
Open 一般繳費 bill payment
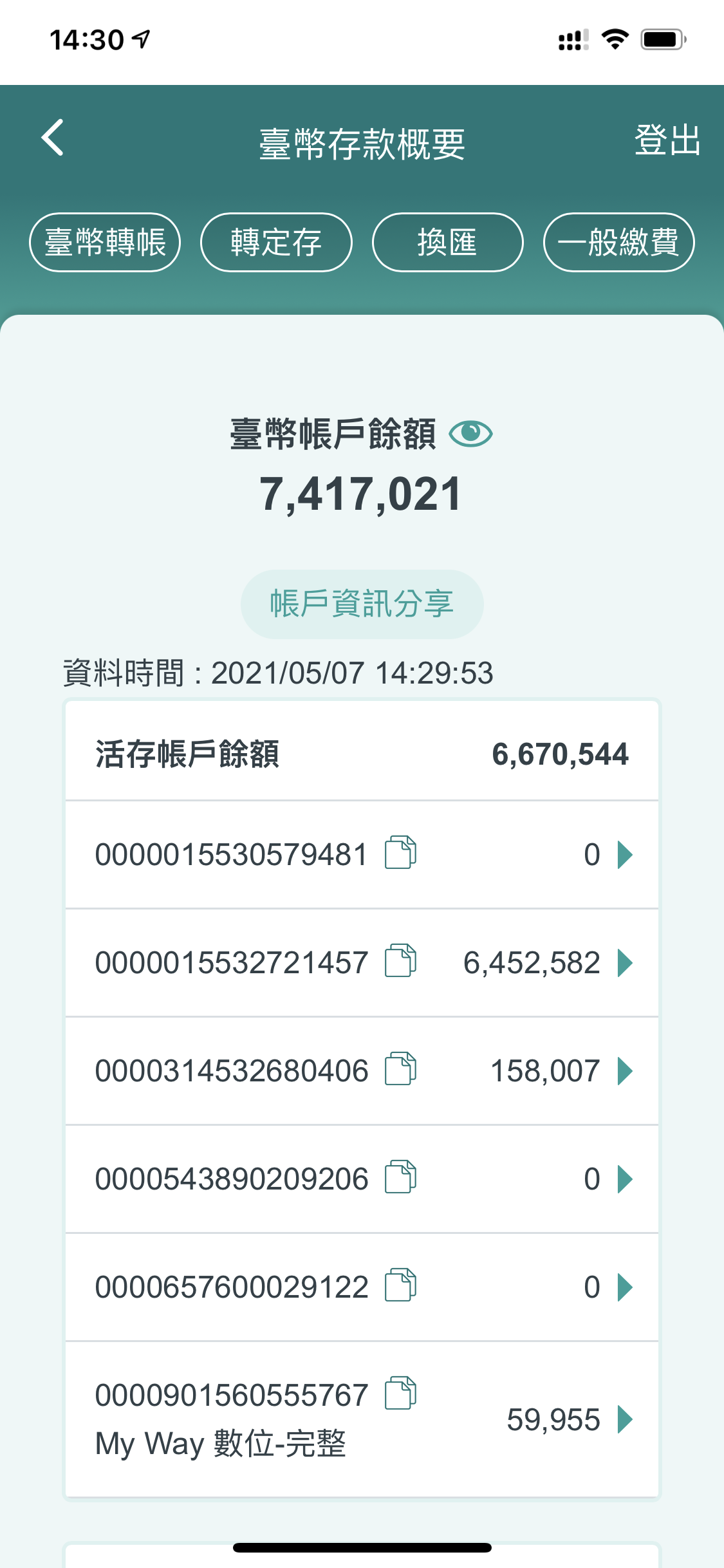[x=618, y=243]
